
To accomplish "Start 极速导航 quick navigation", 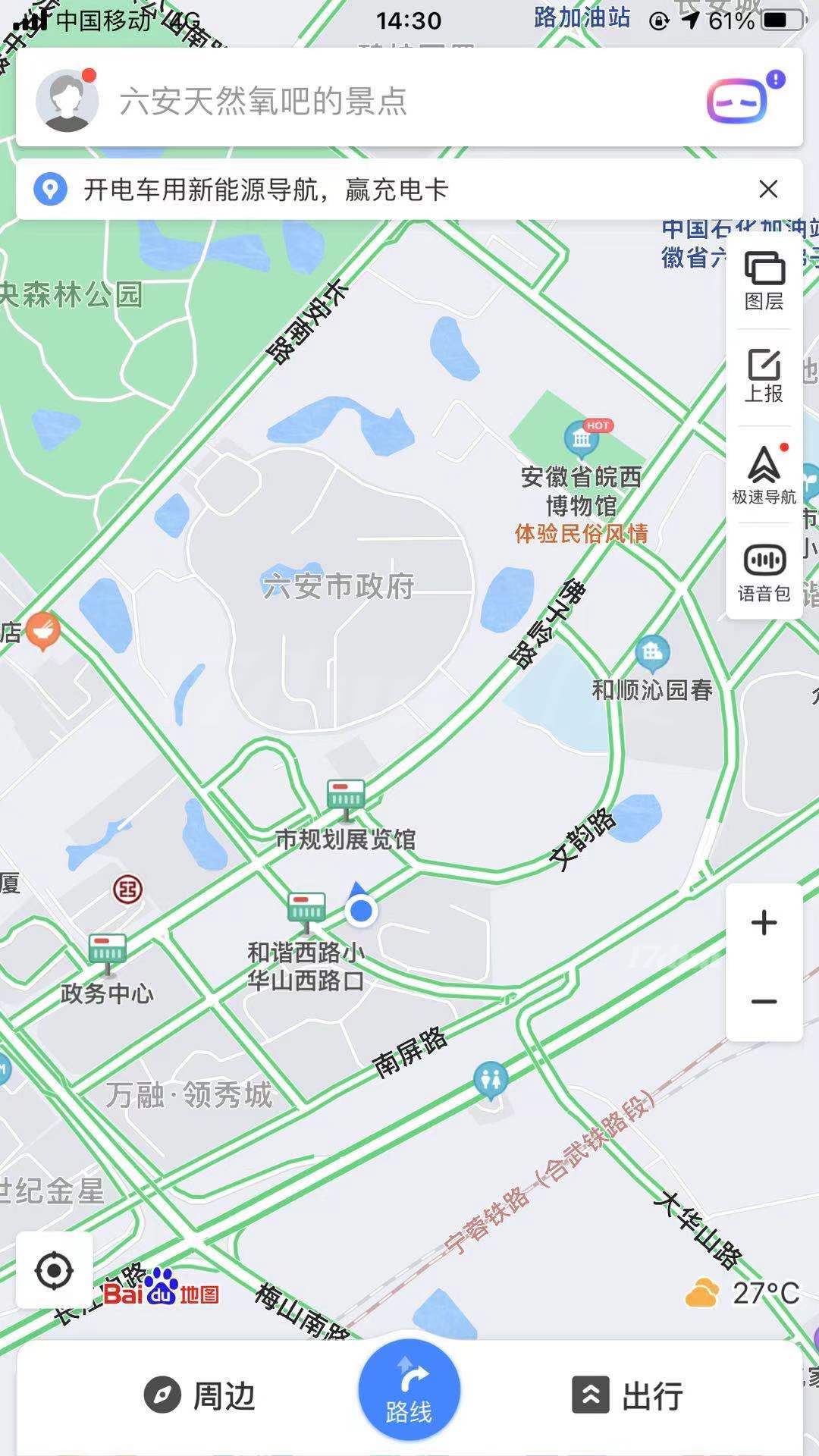I will click(x=764, y=475).
